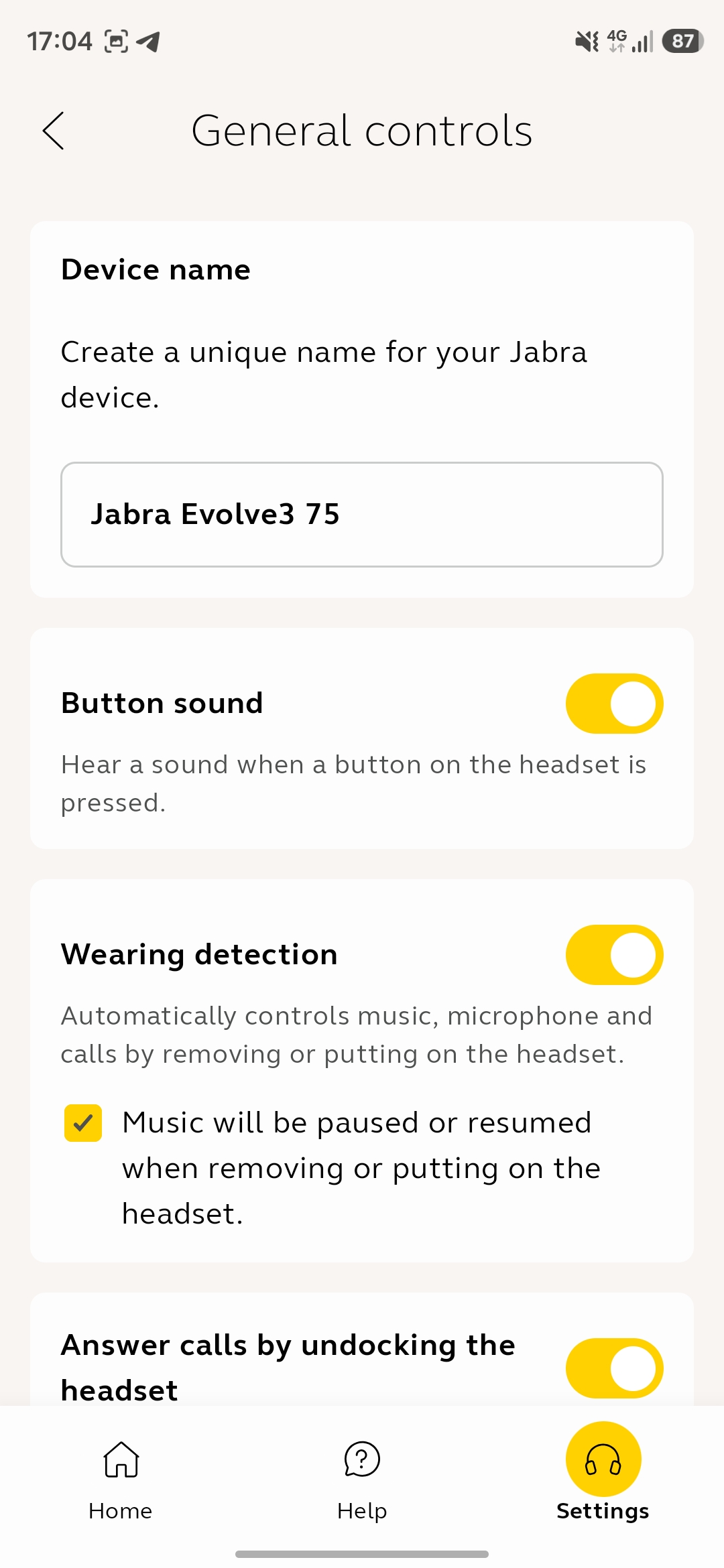Go back from General controls

click(x=54, y=131)
